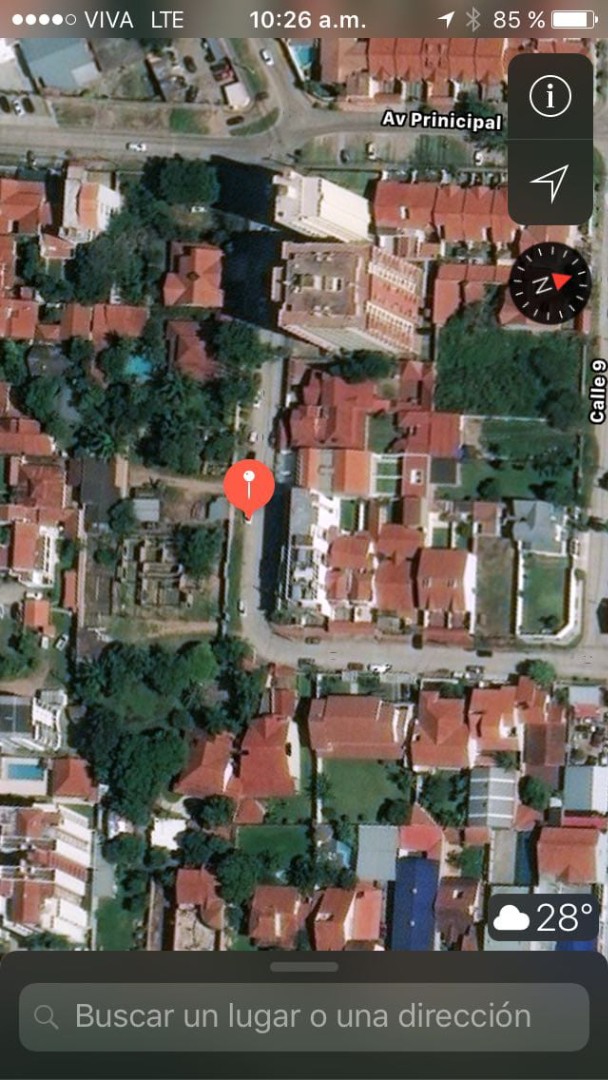Center map on current location
The height and width of the screenshot is (1080, 608).
(550, 182)
